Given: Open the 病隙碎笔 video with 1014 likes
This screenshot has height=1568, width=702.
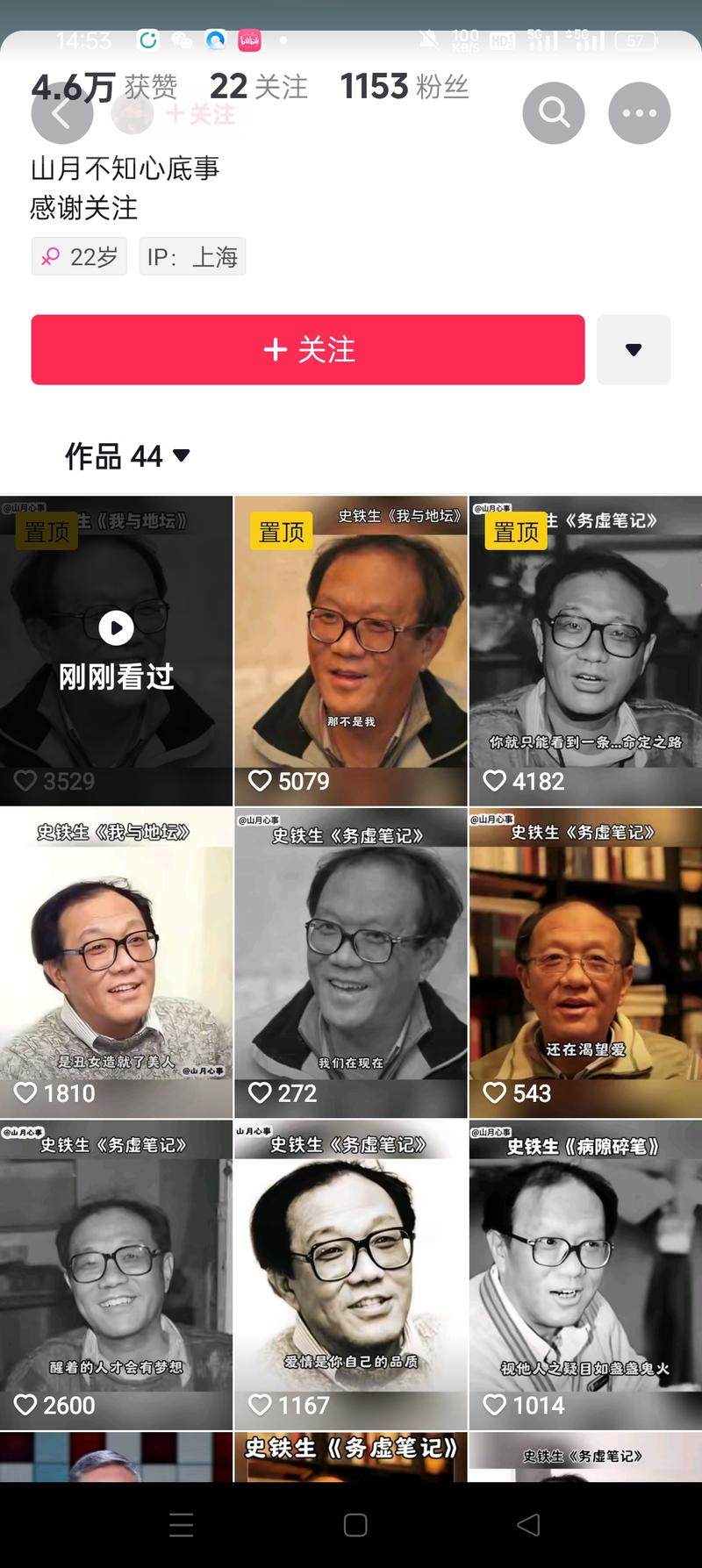Looking at the screenshot, I should tap(585, 1273).
